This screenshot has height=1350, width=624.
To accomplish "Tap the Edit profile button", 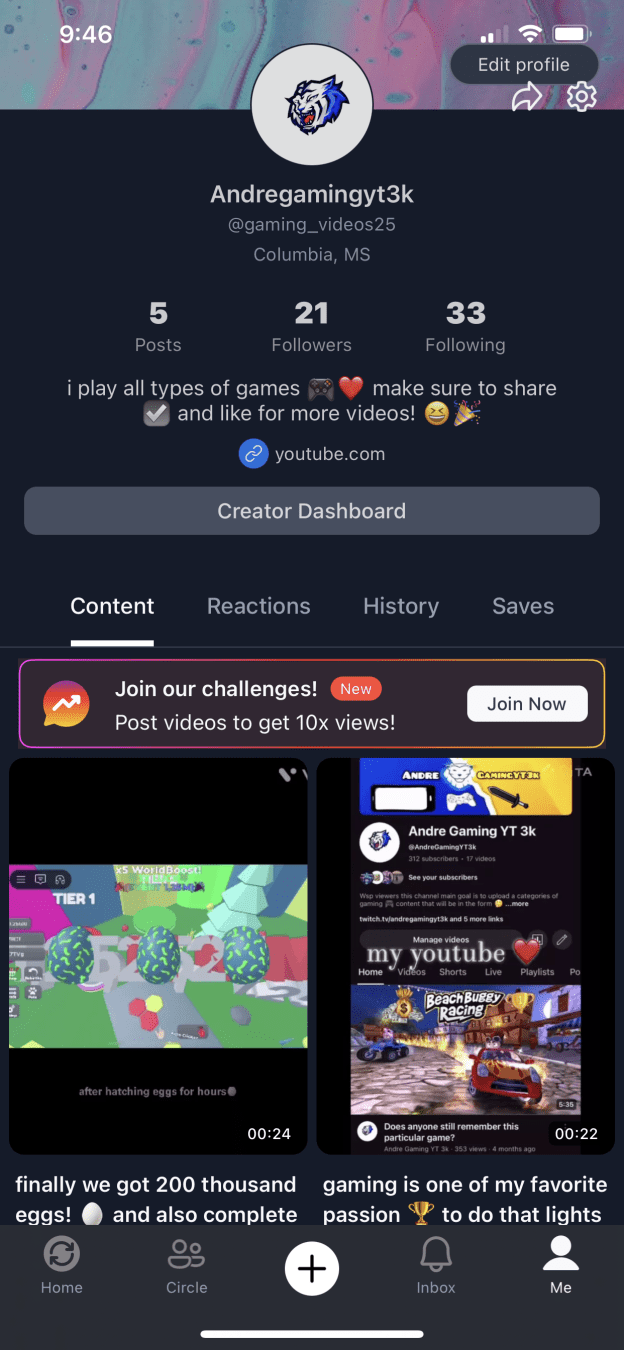I will (x=523, y=65).
